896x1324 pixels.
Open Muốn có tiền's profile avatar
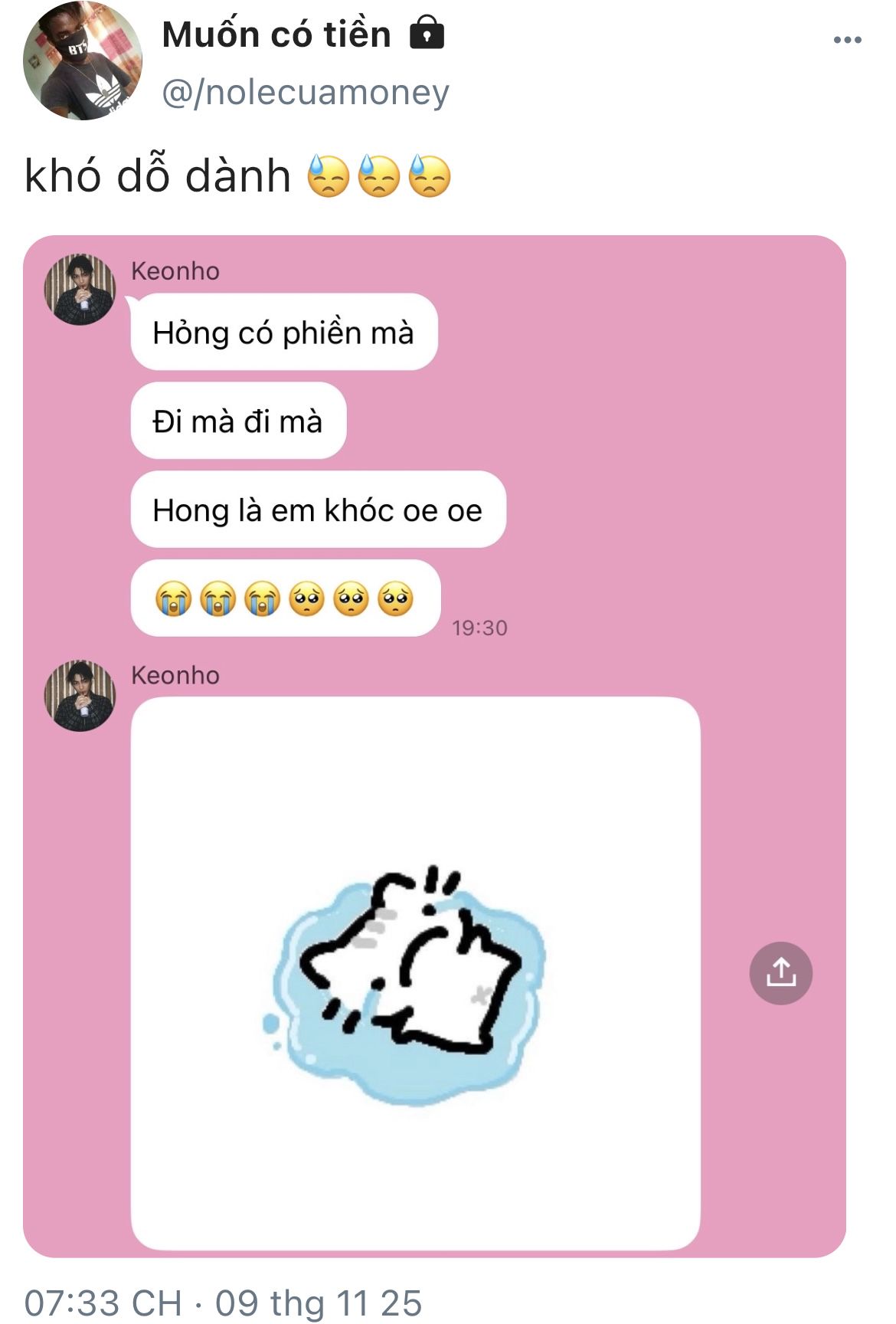(x=83, y=61)
